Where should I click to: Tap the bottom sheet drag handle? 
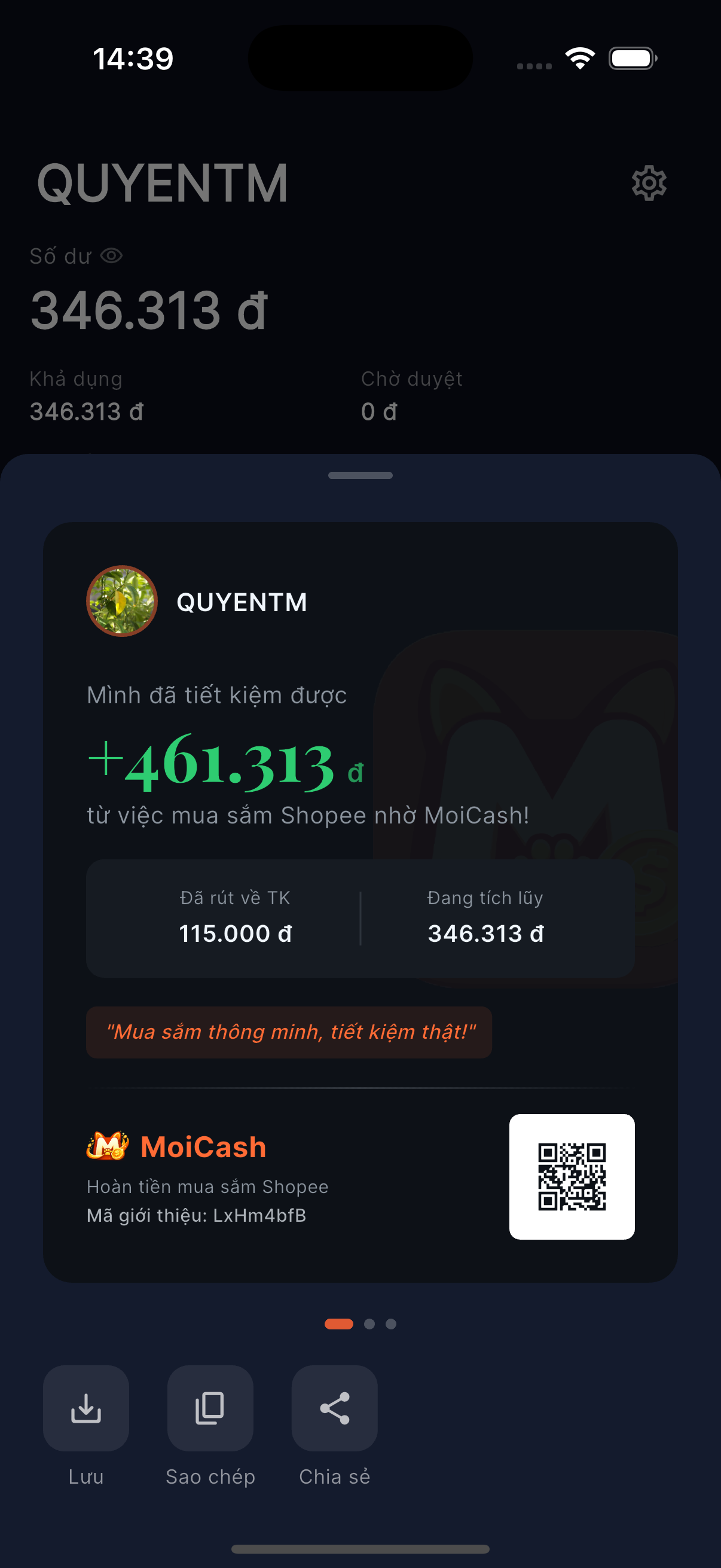(360, 475)
